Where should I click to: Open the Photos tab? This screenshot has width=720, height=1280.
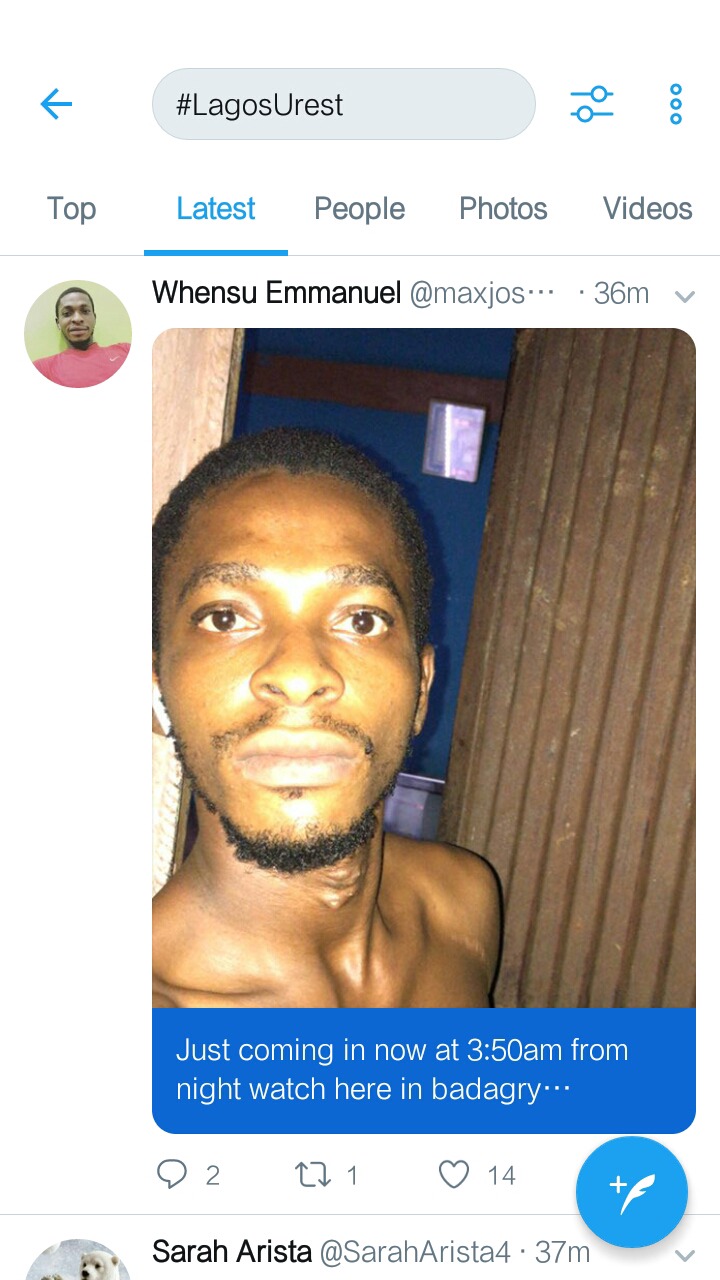point(503,209)
